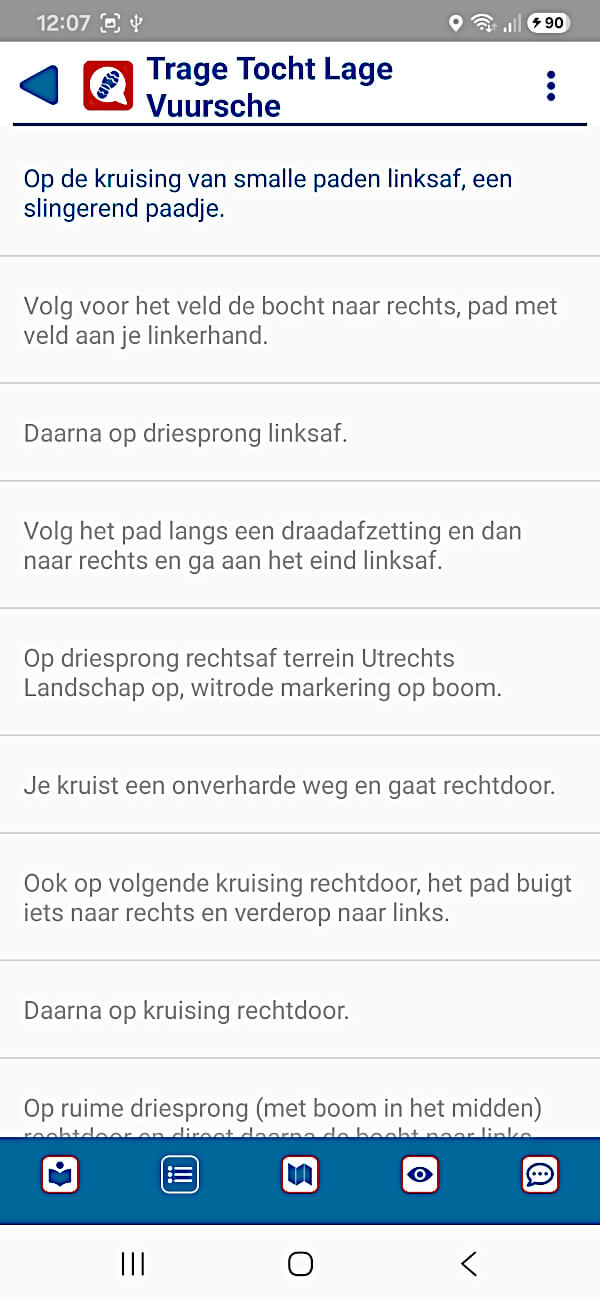Open the route info book tab

pos(60,1174)
